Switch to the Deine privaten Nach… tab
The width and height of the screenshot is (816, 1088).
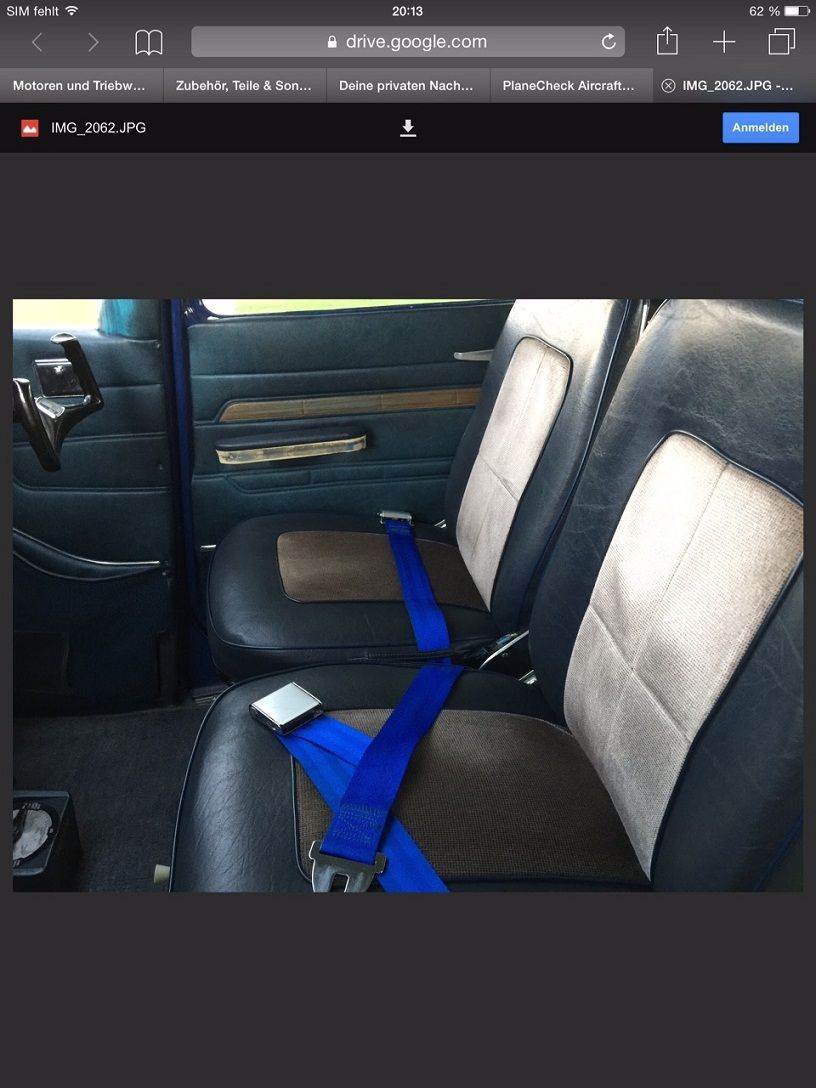408,85
